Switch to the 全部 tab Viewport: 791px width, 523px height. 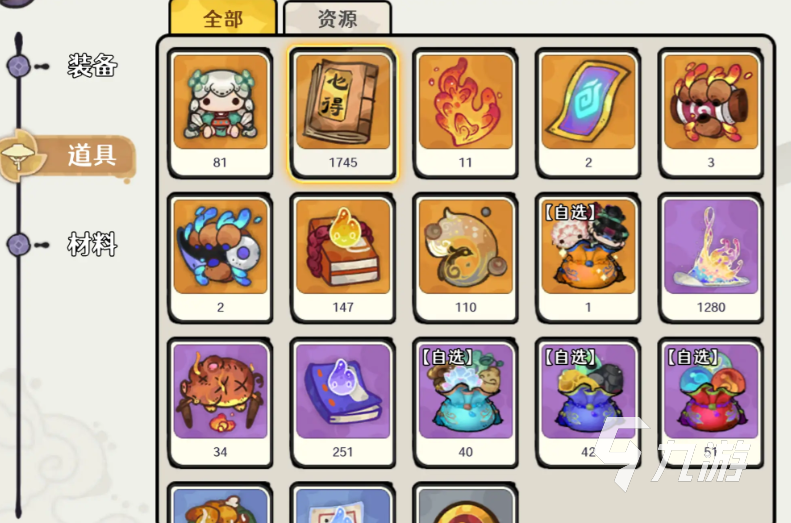tap(222, 18)
